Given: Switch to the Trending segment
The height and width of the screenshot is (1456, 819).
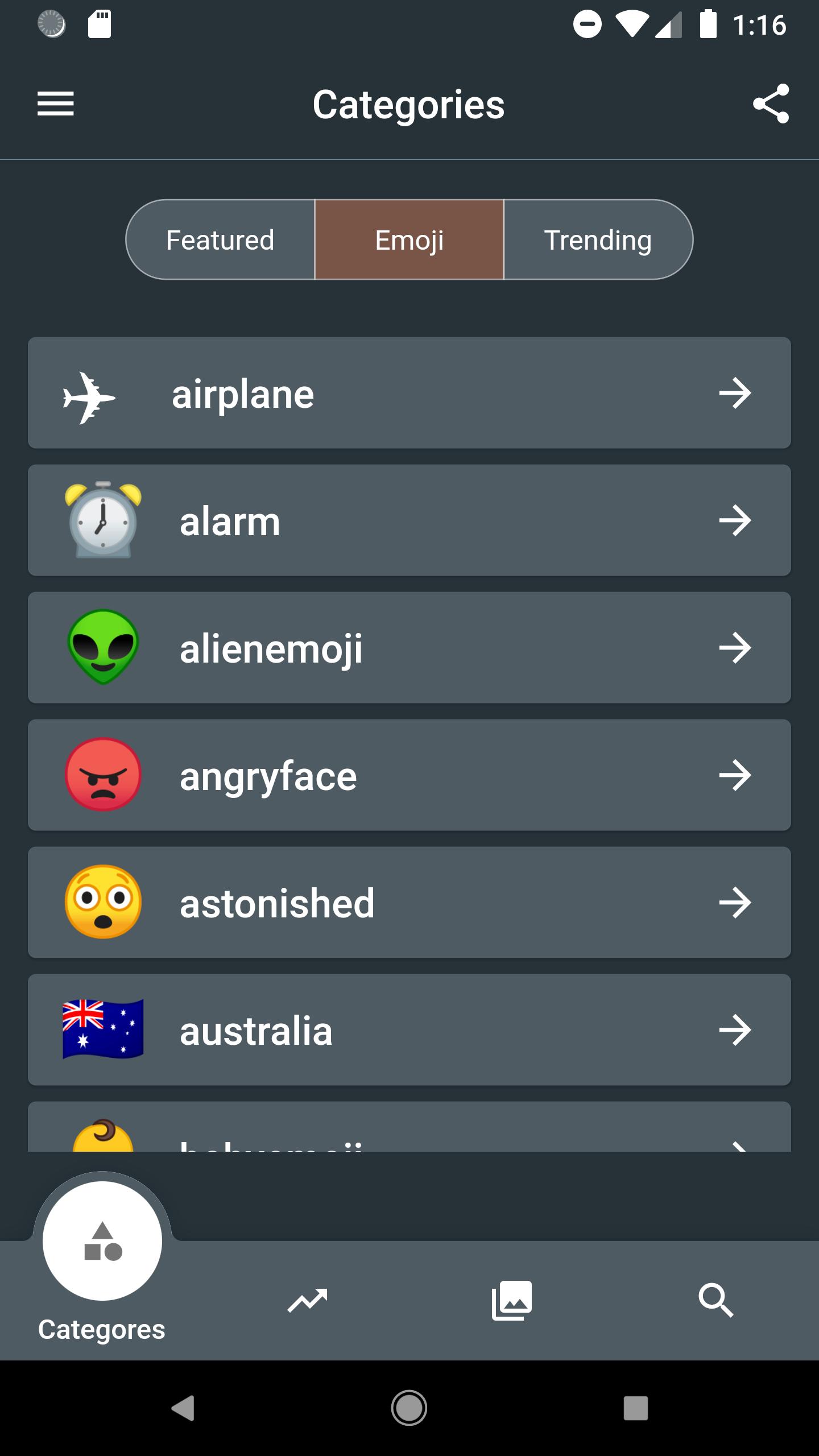Looking at the screenshot, I should point(598,239).
